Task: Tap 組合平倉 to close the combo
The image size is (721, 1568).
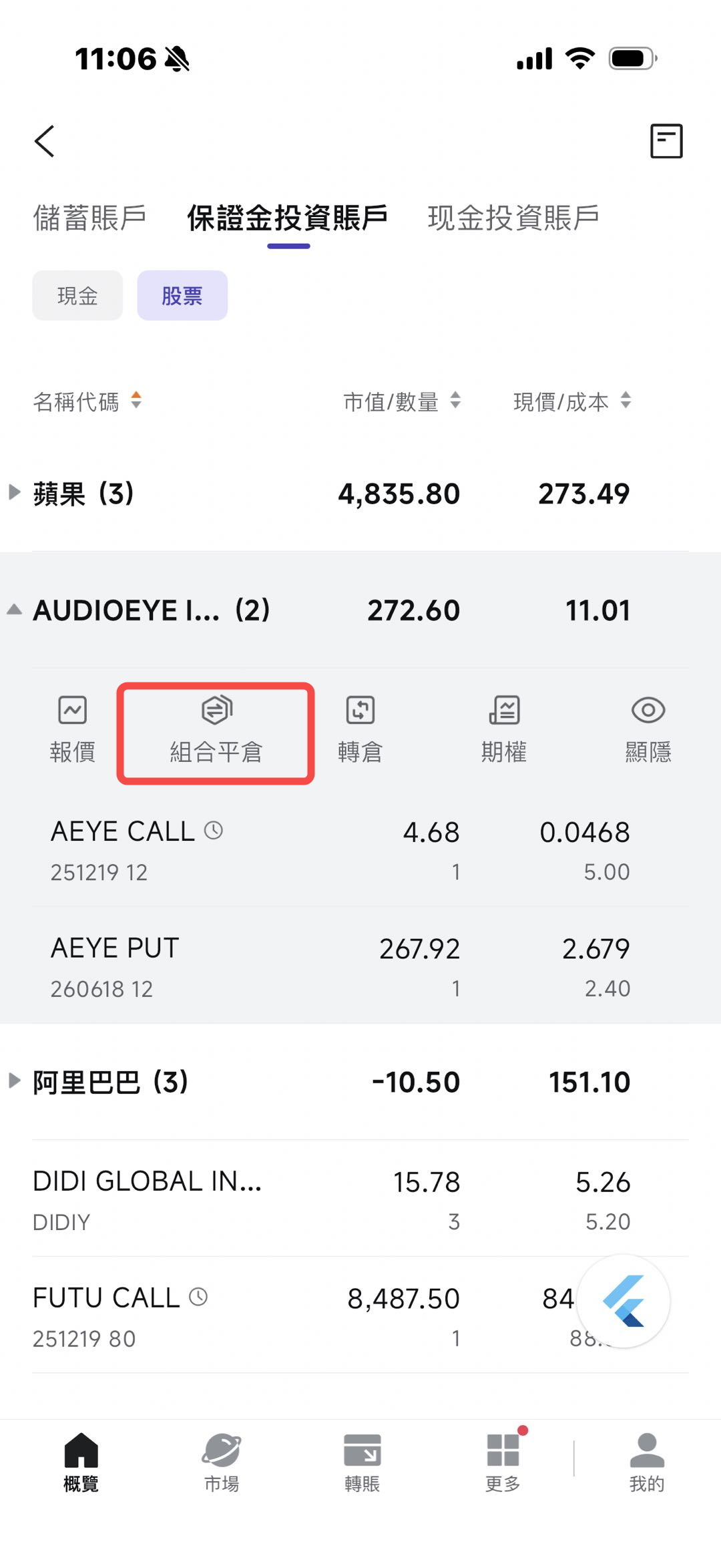Action: (x=216, y=733)
